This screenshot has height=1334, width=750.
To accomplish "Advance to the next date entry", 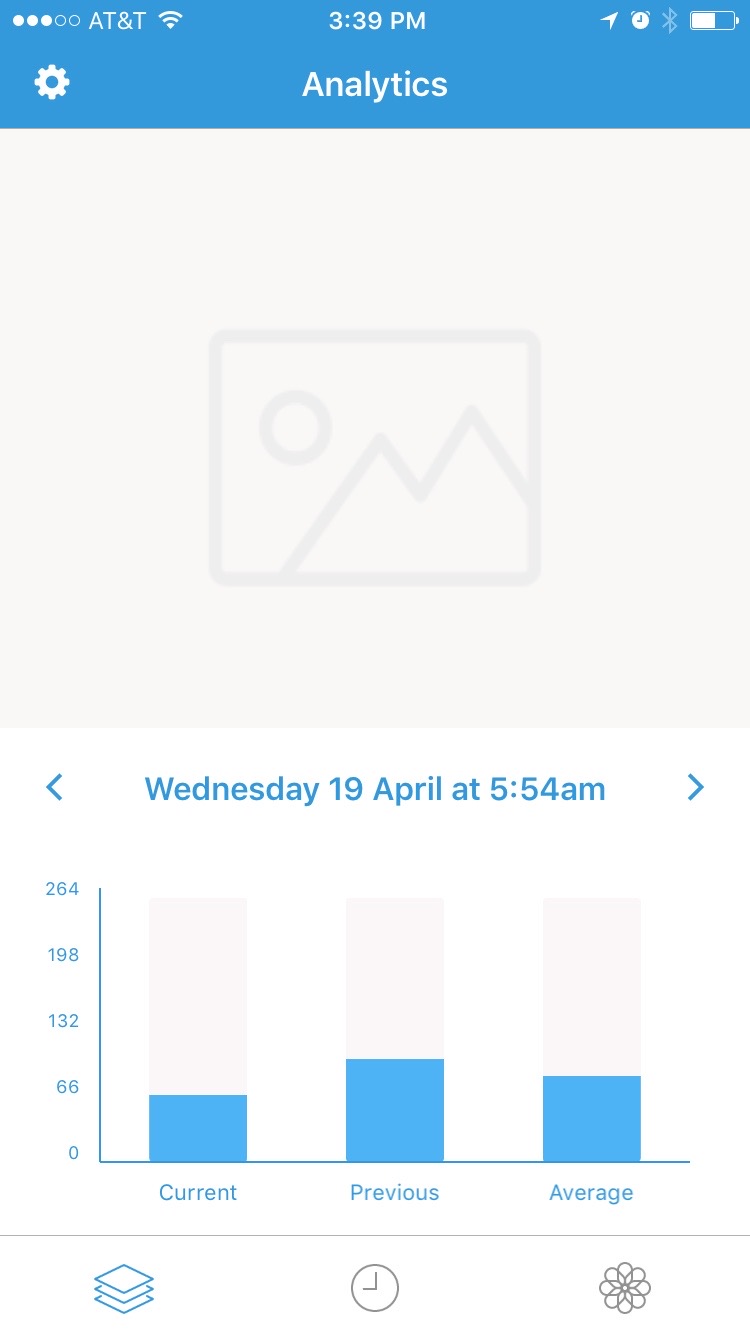I will pyautogui.click(x=696, y=788).
